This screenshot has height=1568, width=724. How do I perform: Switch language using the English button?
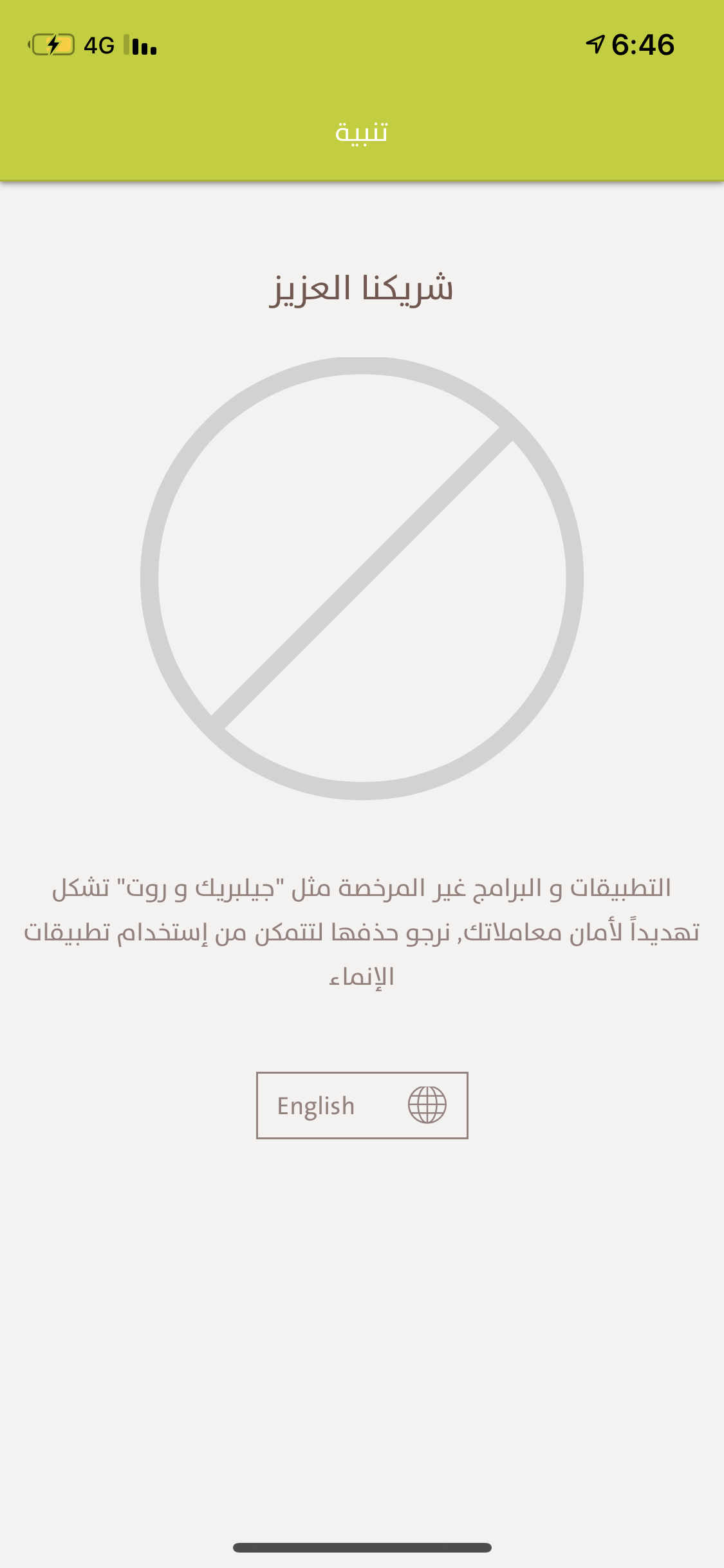[x=362, y=1105]
